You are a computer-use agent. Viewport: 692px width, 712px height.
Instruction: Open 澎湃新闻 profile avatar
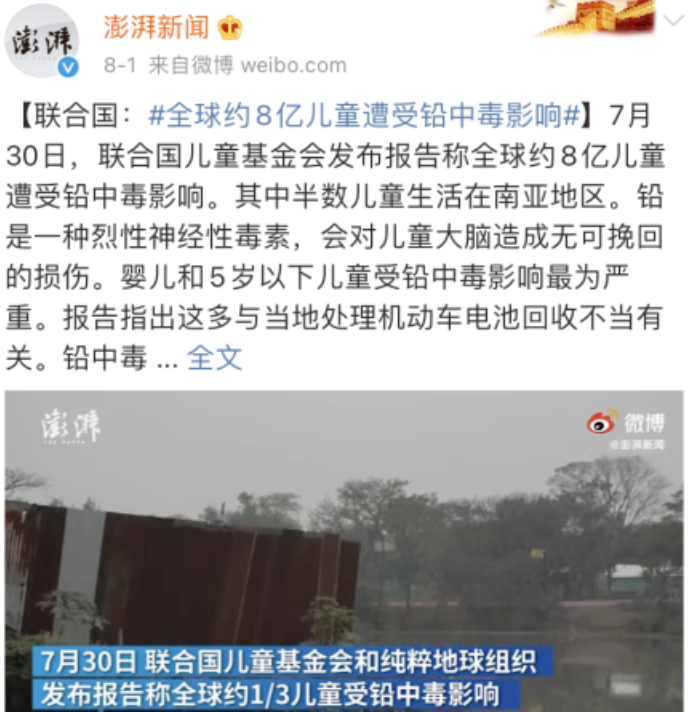(43, 42)
